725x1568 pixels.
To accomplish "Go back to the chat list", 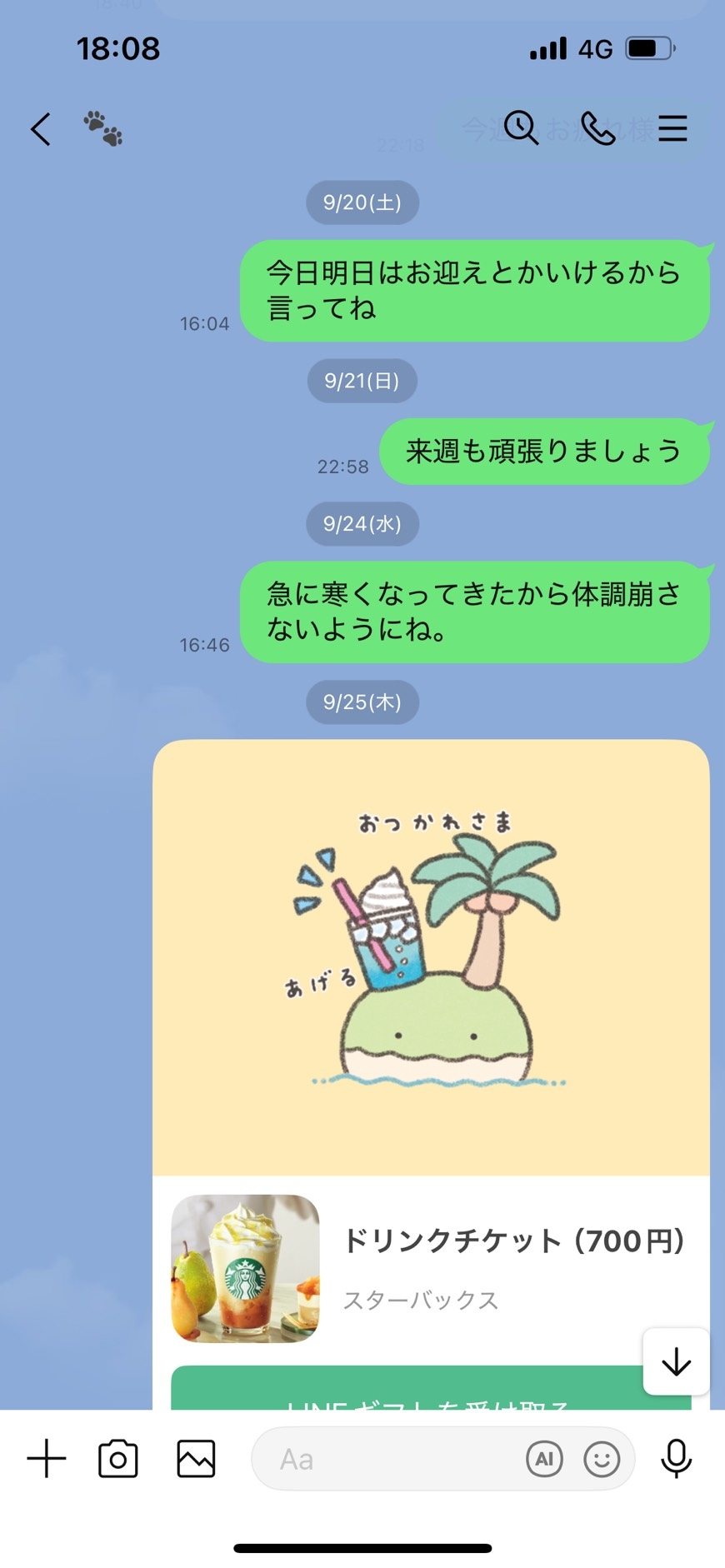I will tap(40, 129).
